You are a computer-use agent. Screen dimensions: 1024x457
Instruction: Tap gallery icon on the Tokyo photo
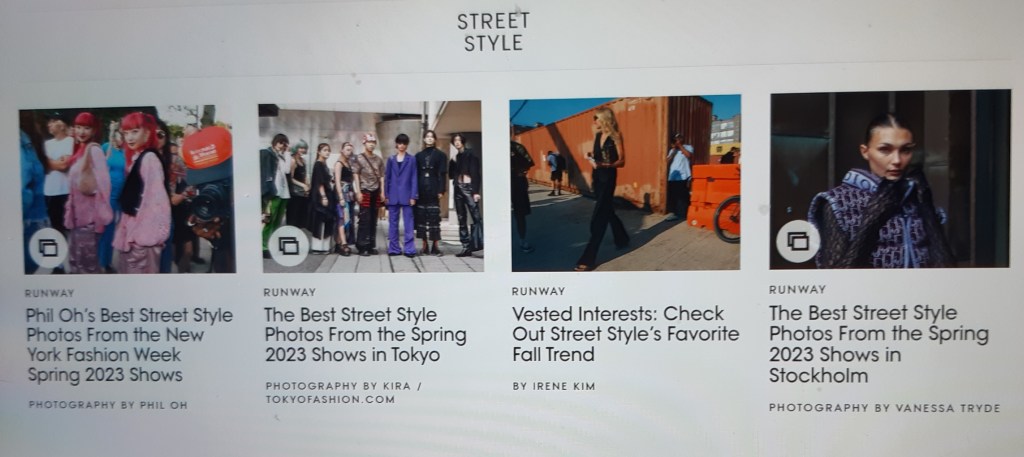point(289,245)
